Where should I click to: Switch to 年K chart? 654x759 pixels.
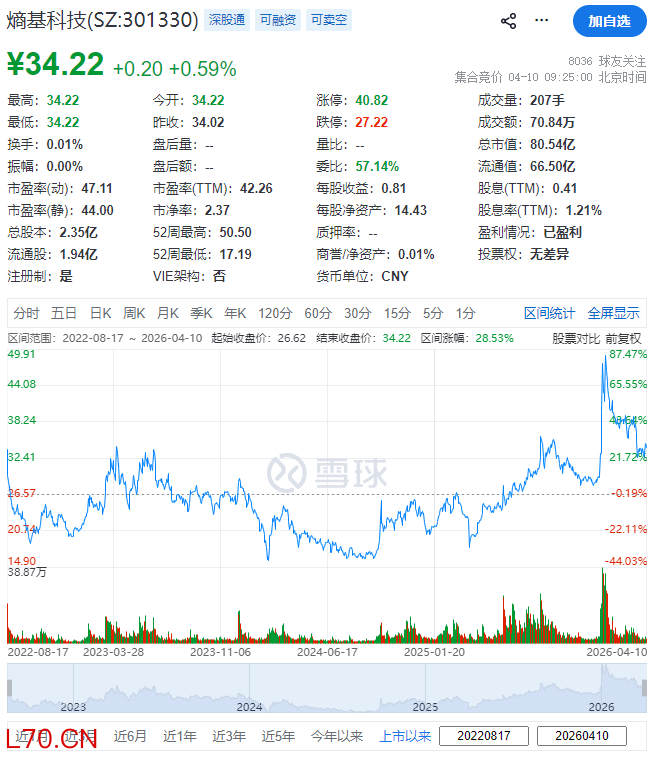coord(235,313)
